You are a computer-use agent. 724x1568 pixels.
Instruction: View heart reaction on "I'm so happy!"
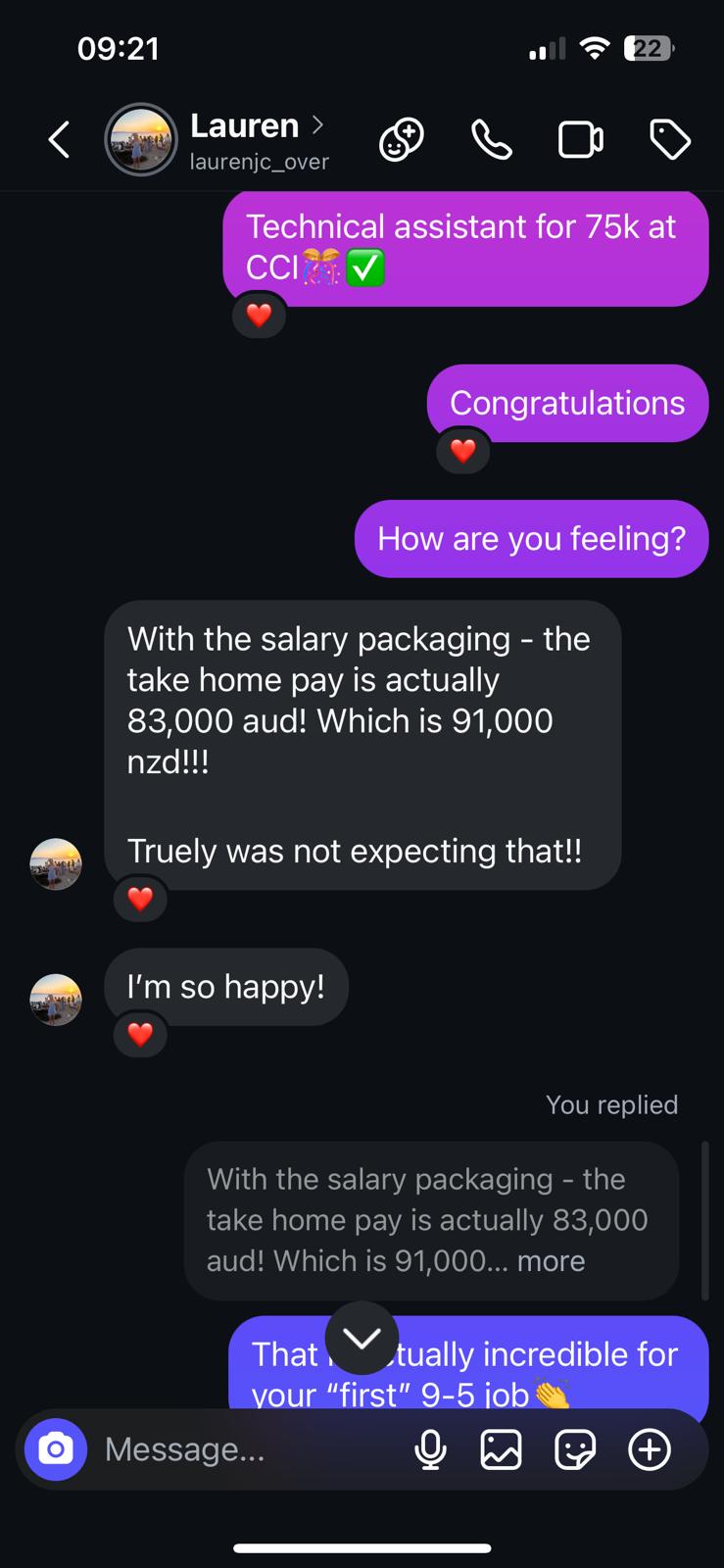pos(140,1034)
